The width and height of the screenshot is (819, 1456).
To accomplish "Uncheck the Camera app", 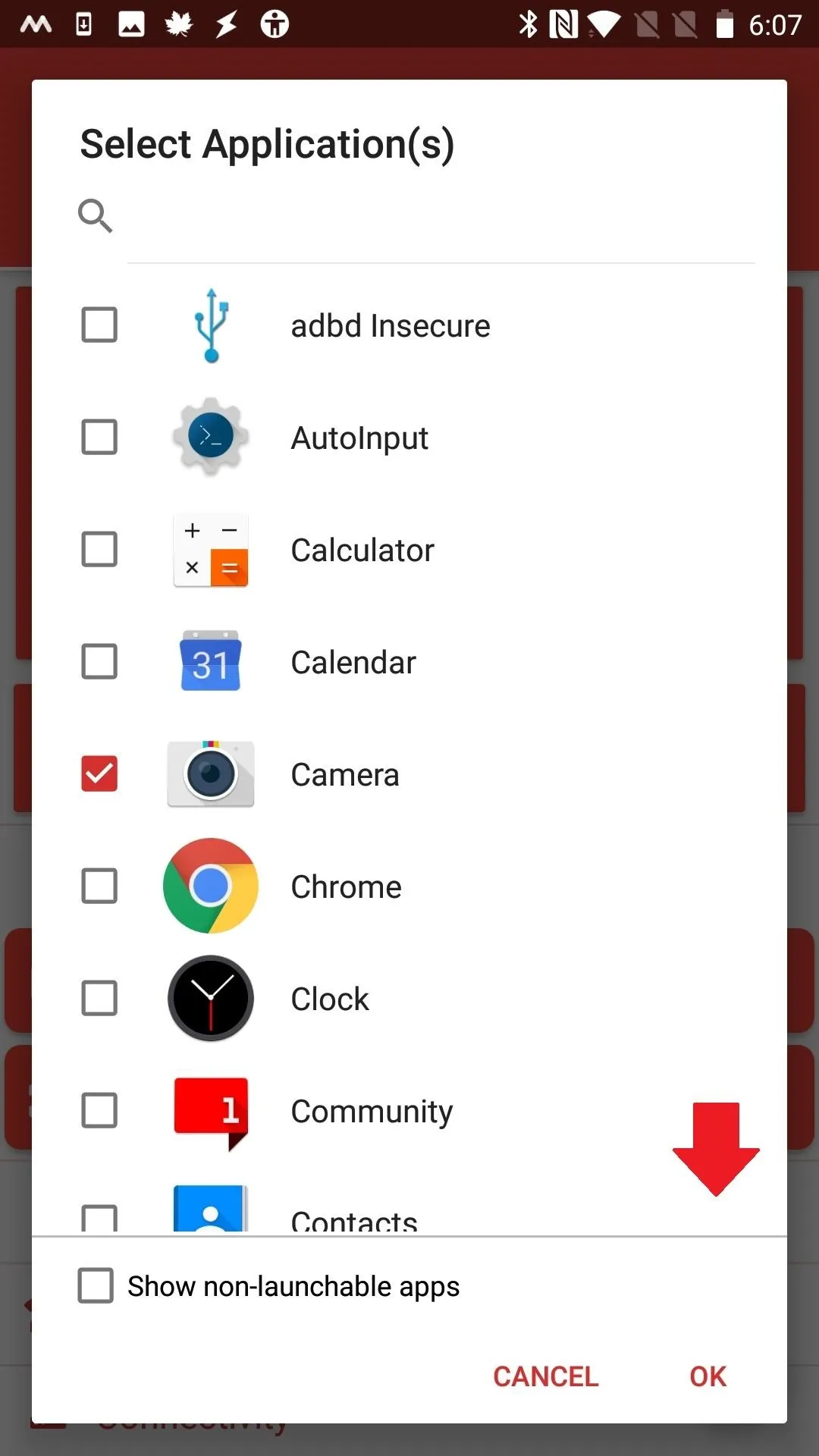I will coord(99,773).
